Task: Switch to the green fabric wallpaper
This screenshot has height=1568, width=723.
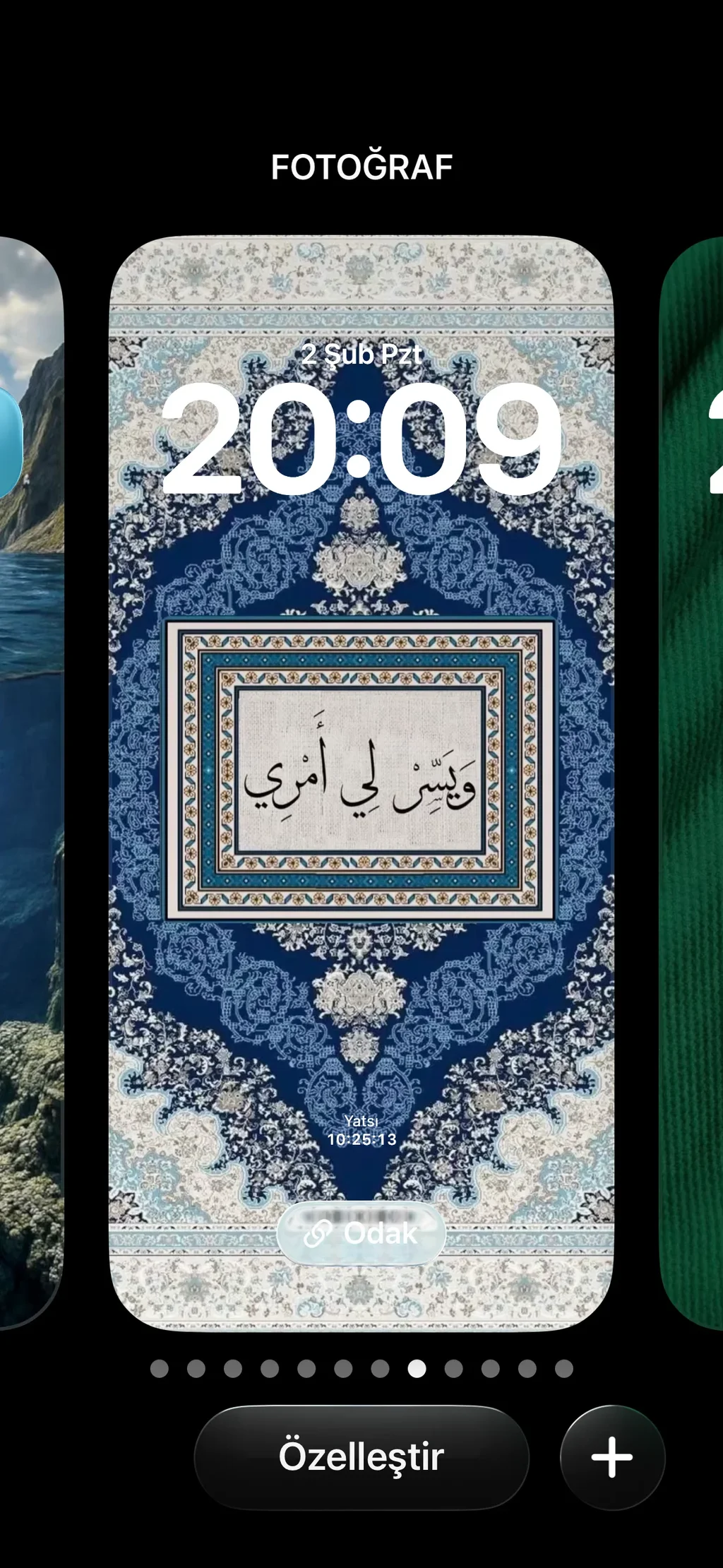Action: 692,777
